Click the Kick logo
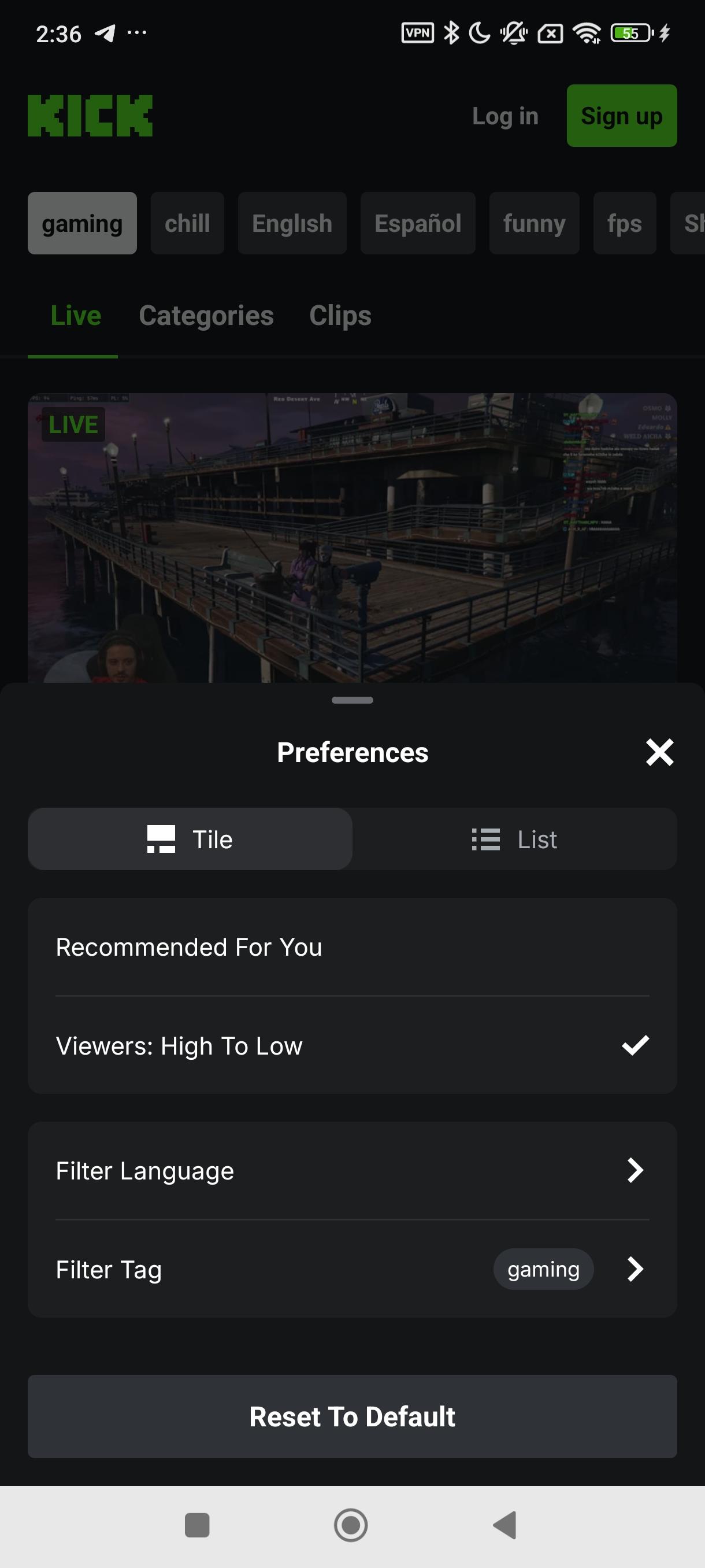The image size is (705, 1568). click(90, 115)
